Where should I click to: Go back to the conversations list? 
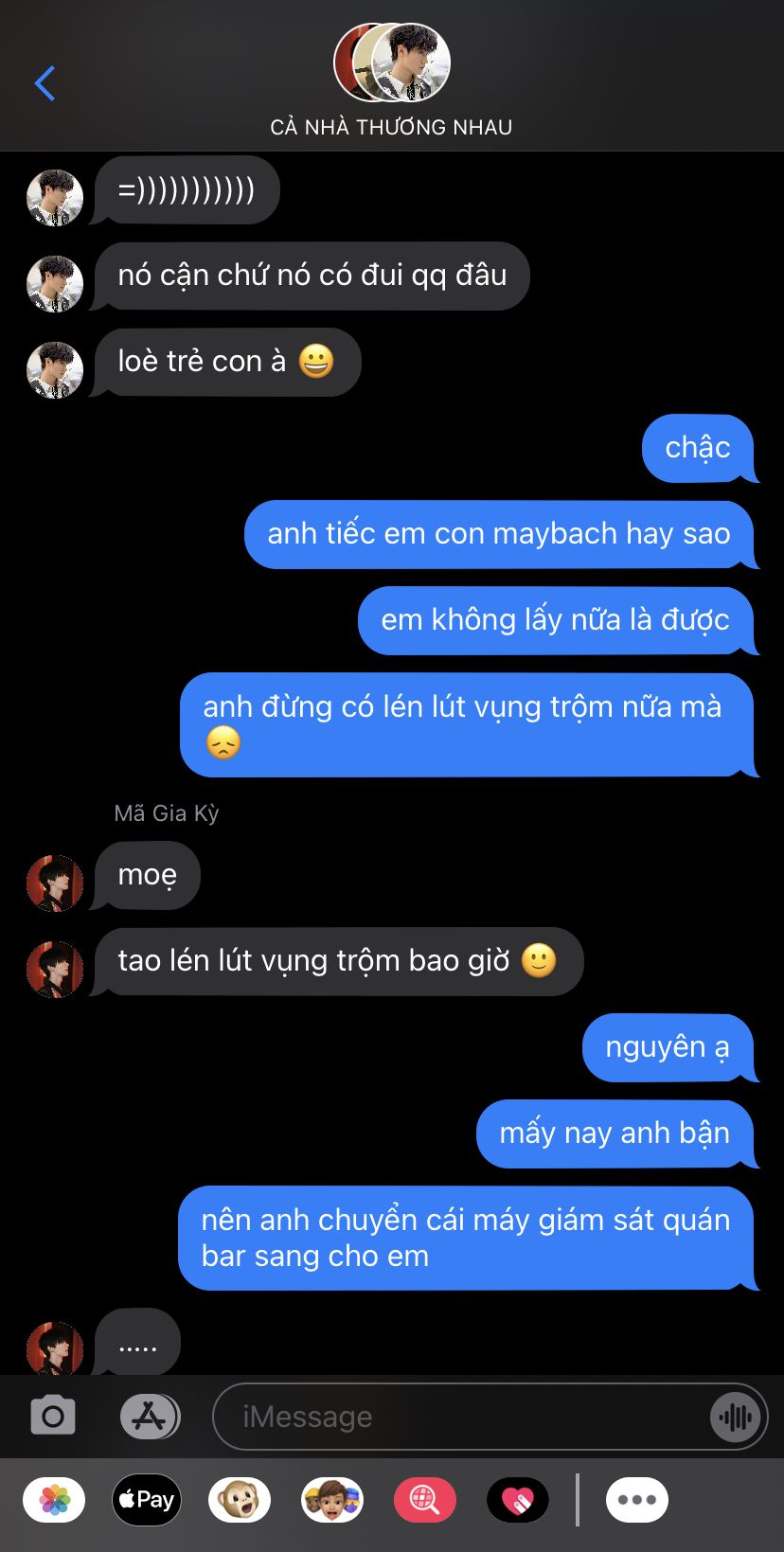point(45,83)
